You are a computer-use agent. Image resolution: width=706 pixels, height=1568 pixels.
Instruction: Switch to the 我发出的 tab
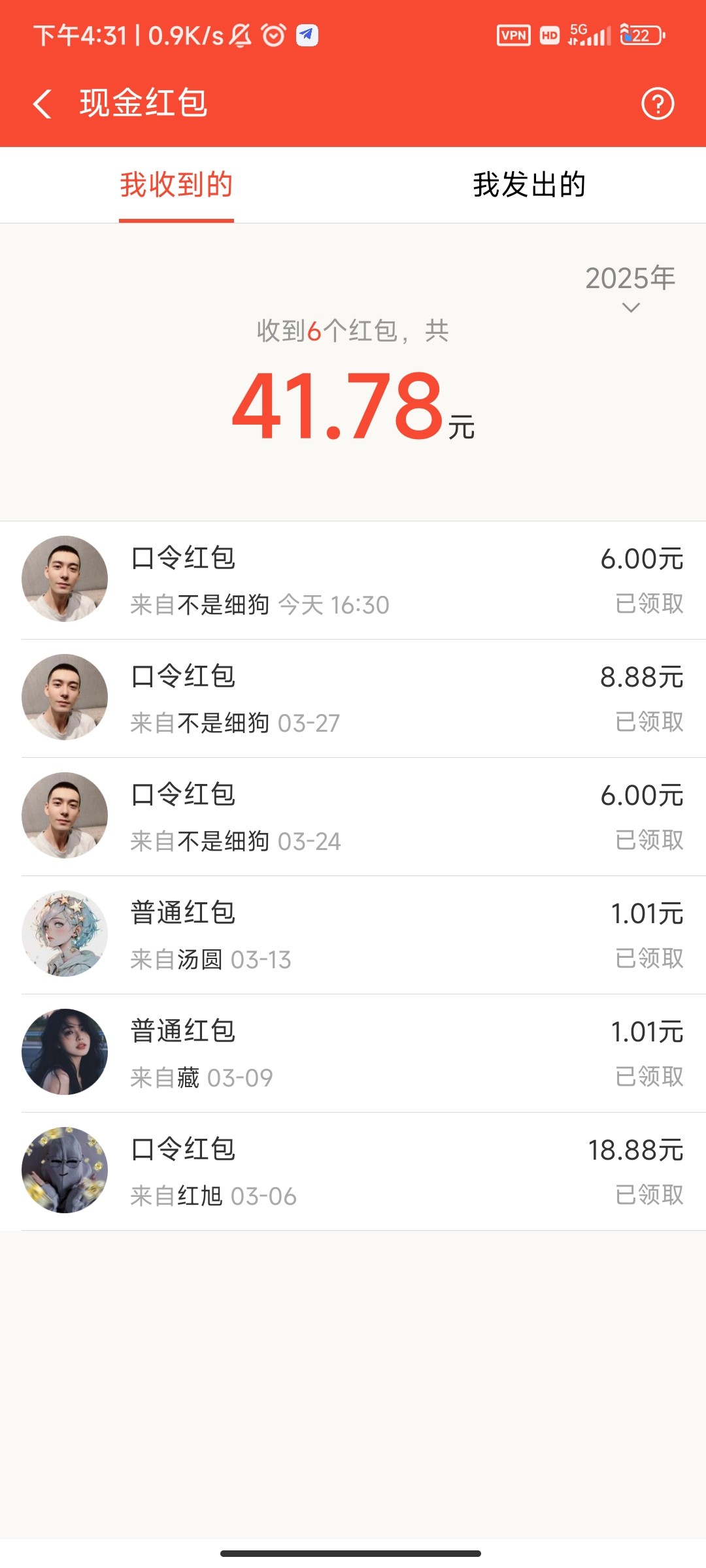click(529, 185)
